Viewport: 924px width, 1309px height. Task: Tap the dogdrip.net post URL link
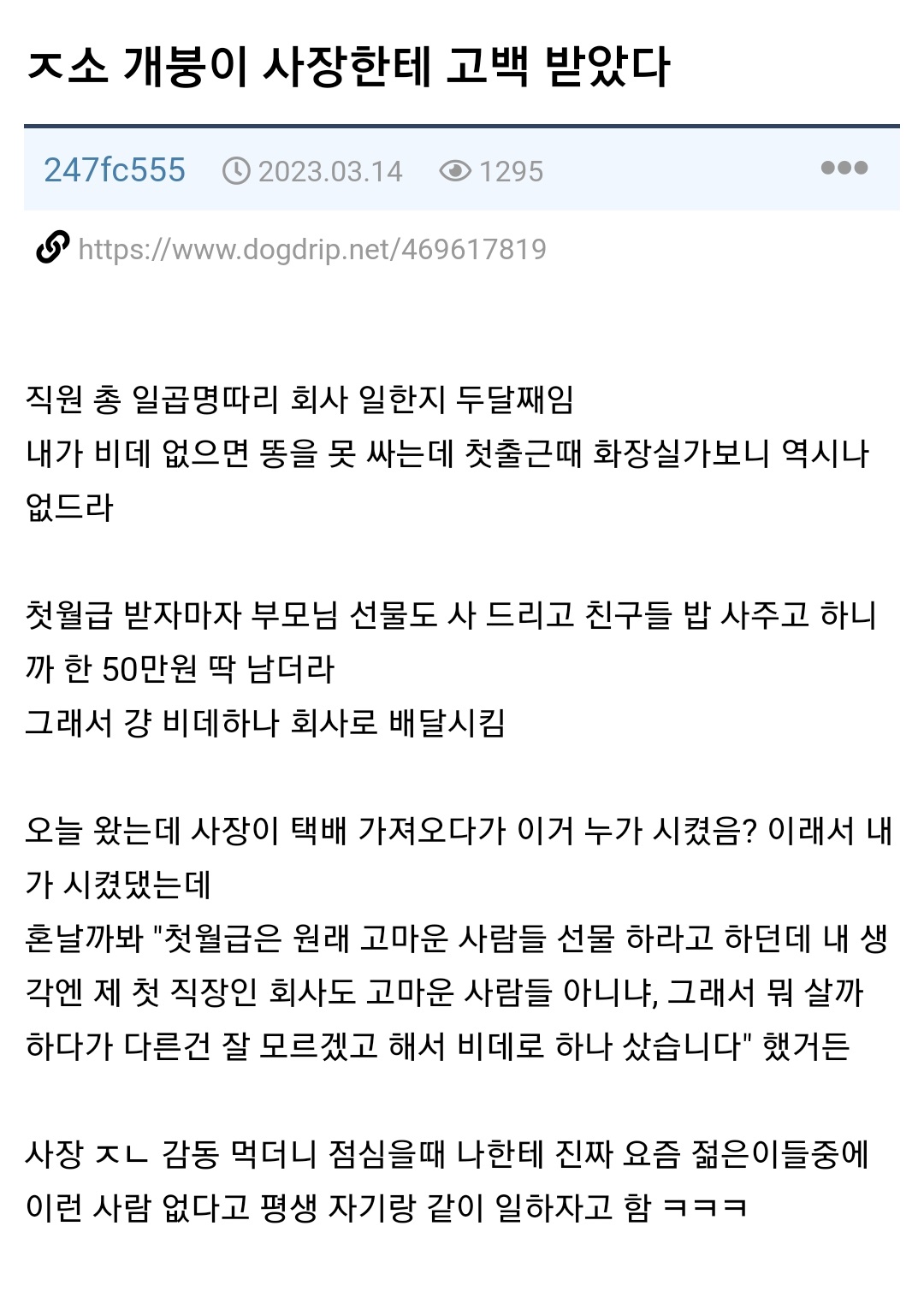click(x=311, y=249)
